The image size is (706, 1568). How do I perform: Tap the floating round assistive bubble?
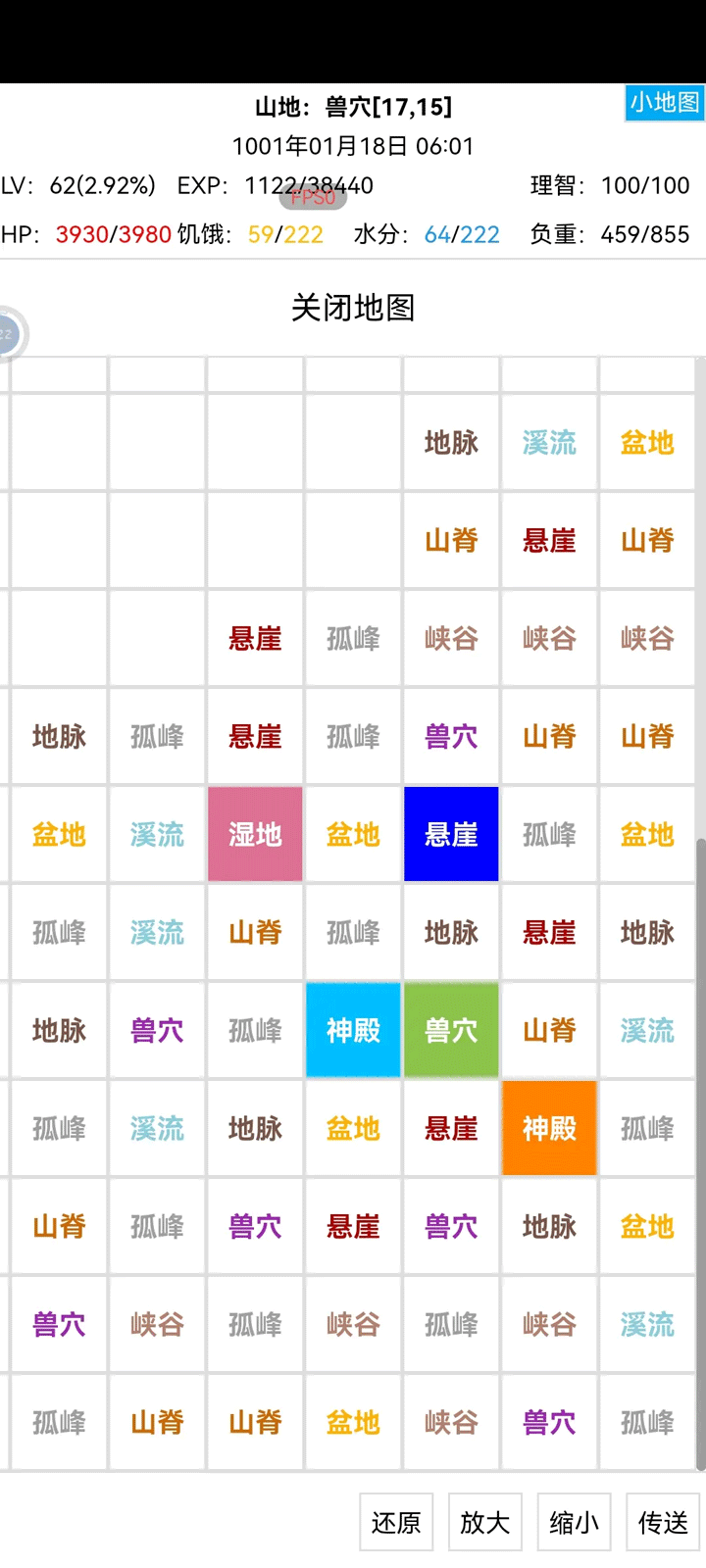(x=8, y=334)
